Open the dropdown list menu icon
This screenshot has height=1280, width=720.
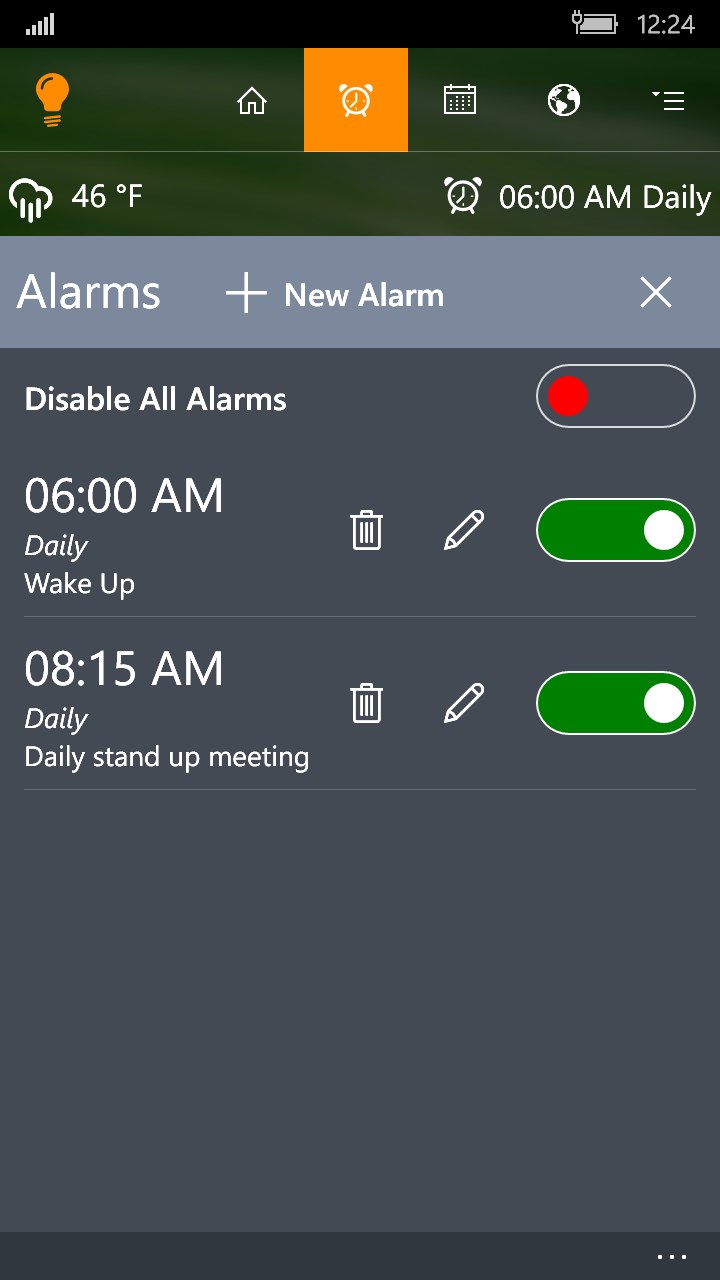[x=667, y=101]
